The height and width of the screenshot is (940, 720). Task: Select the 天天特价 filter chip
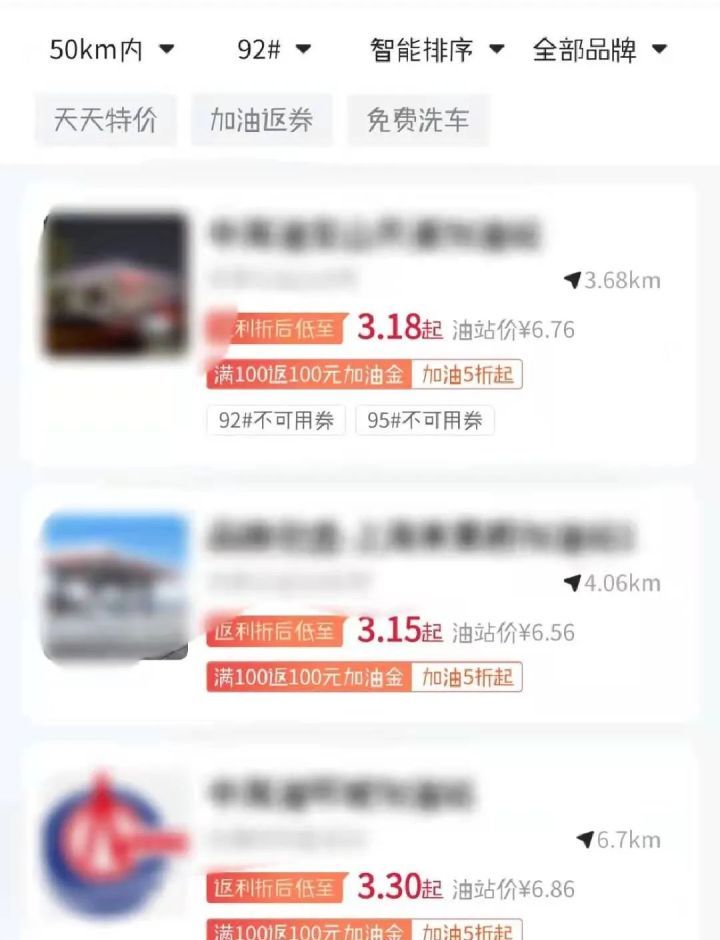click(x=106, y=121)
